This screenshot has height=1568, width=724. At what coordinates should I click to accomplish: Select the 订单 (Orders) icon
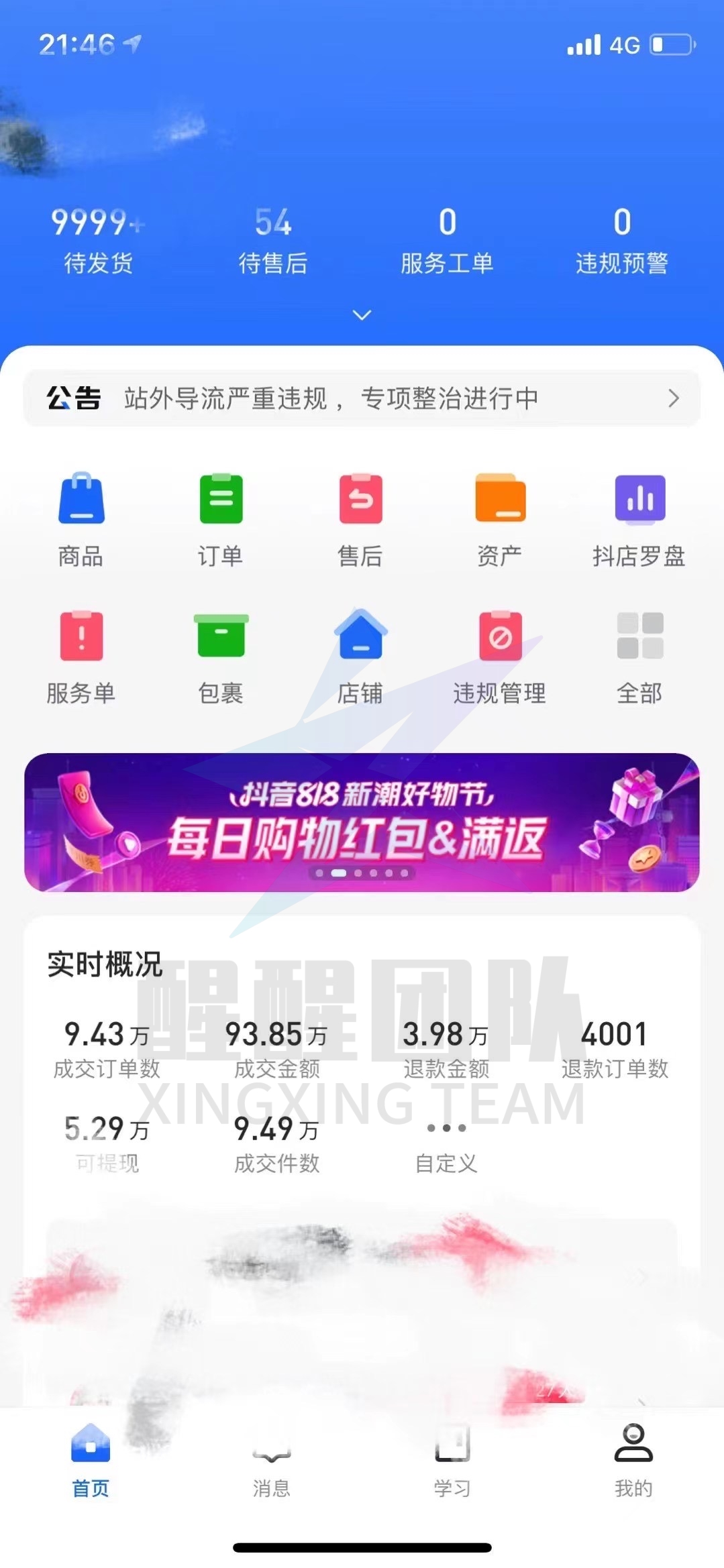[x=221, y=516]
